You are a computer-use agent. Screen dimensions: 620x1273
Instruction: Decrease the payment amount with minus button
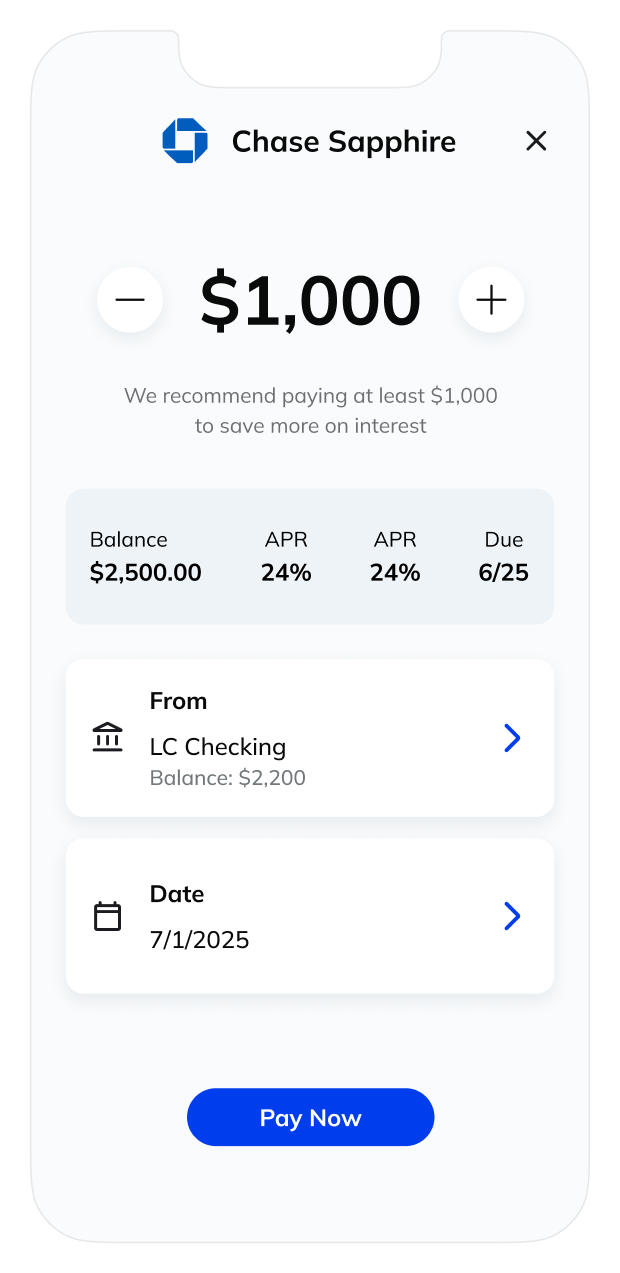[x=130, y=299]
